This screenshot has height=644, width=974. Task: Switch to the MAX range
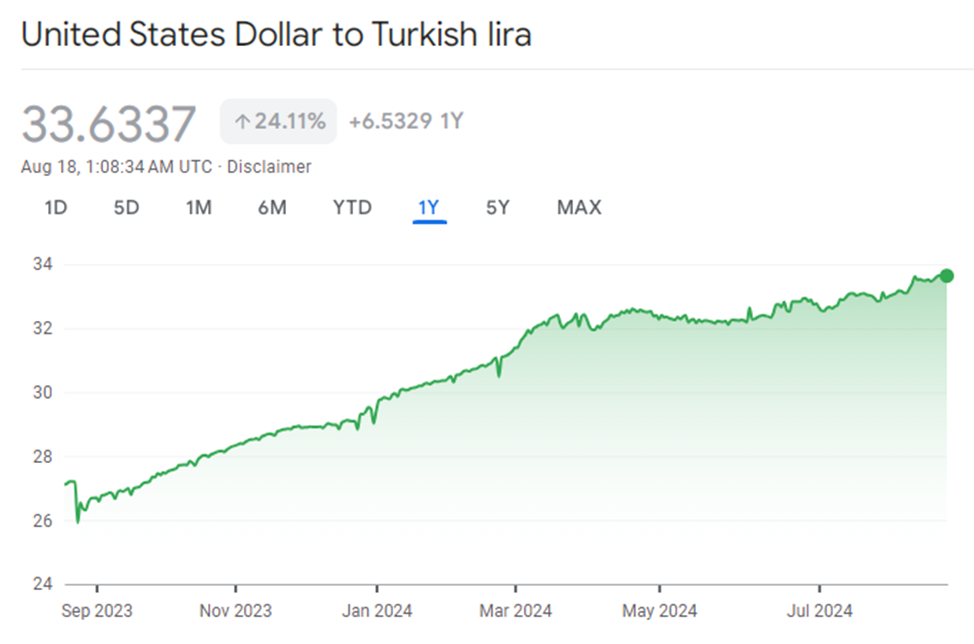pos(579,208)
